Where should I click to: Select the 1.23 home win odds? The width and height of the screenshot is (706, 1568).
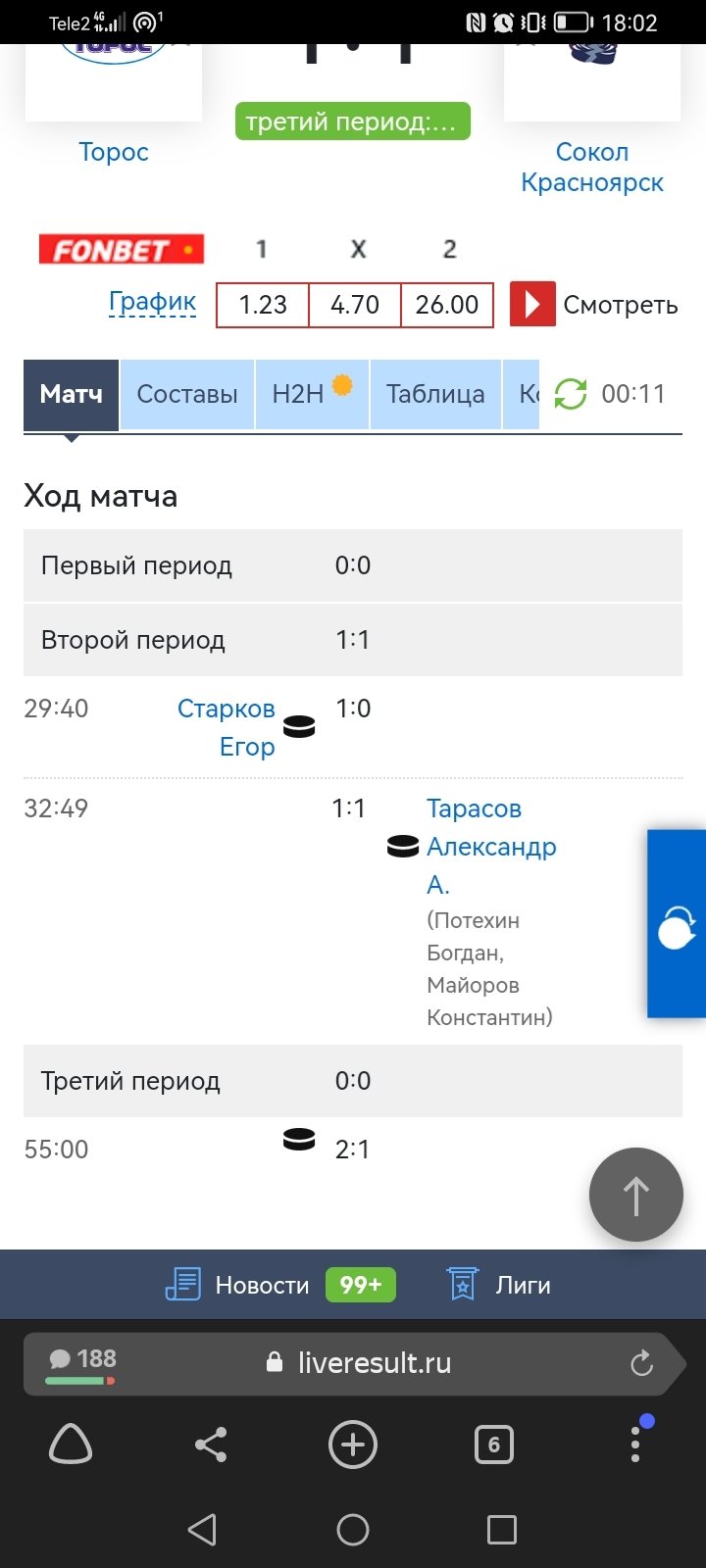[x=263, y=305]
